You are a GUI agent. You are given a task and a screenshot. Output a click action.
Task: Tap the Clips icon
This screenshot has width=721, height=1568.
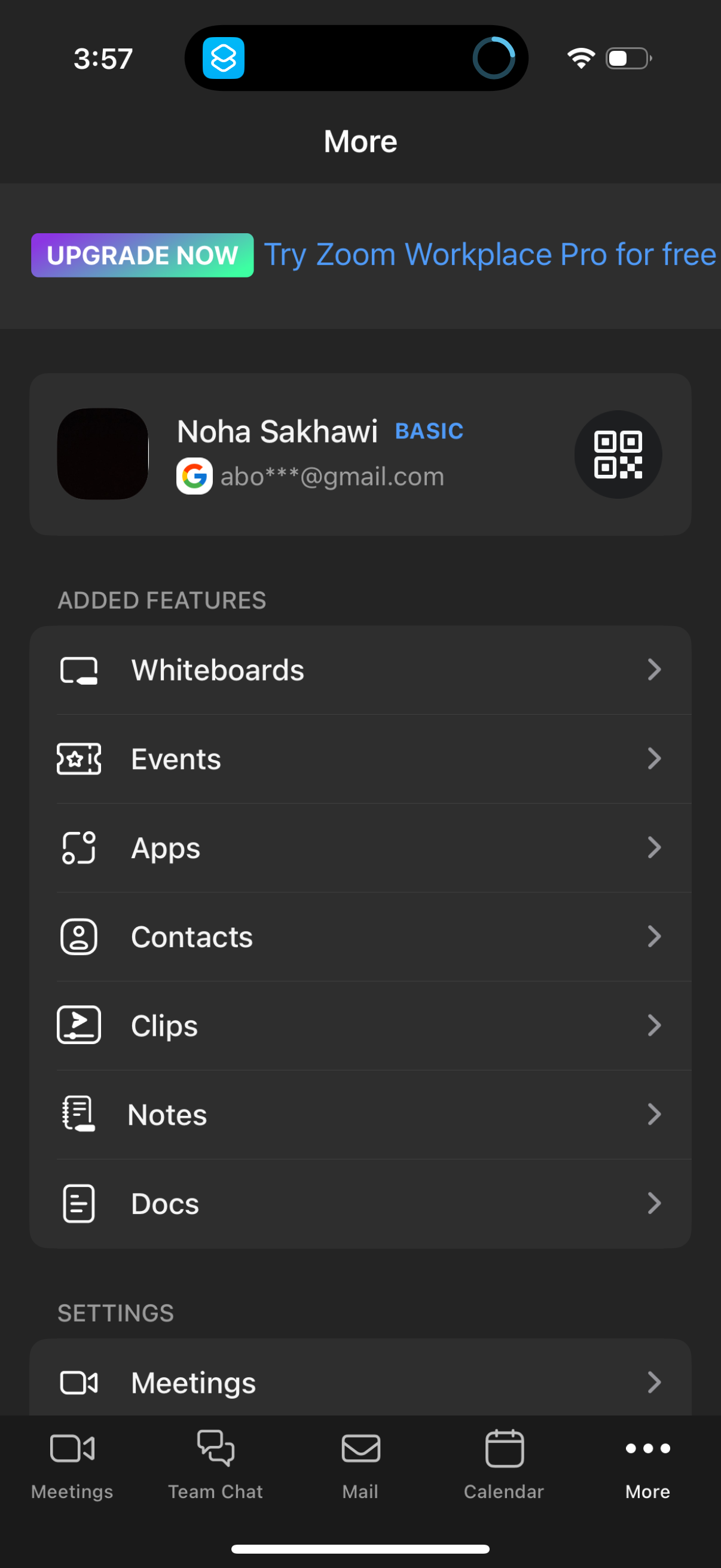tap(78, 1025)
